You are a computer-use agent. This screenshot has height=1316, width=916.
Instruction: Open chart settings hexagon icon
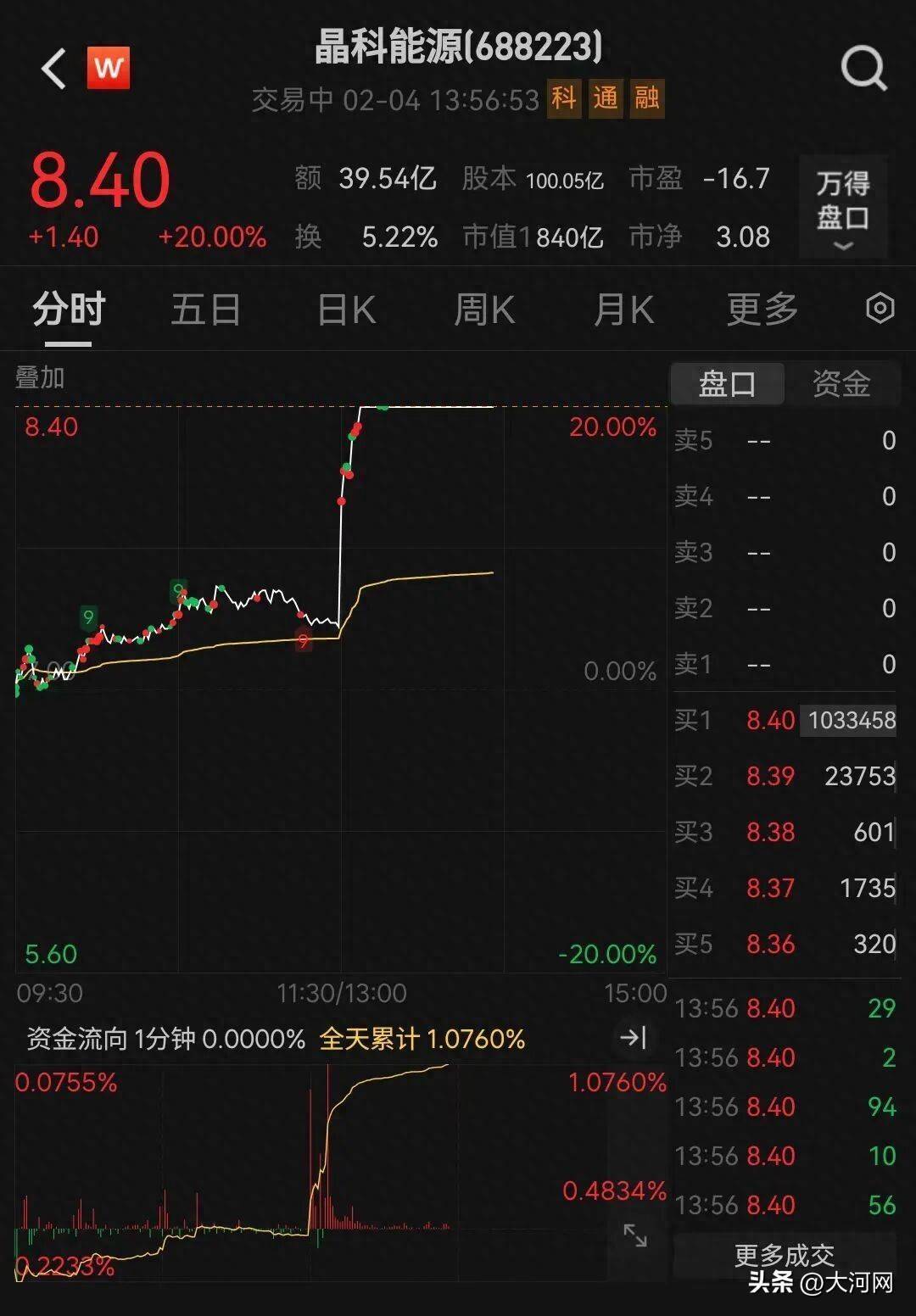(x=880, y=309)
